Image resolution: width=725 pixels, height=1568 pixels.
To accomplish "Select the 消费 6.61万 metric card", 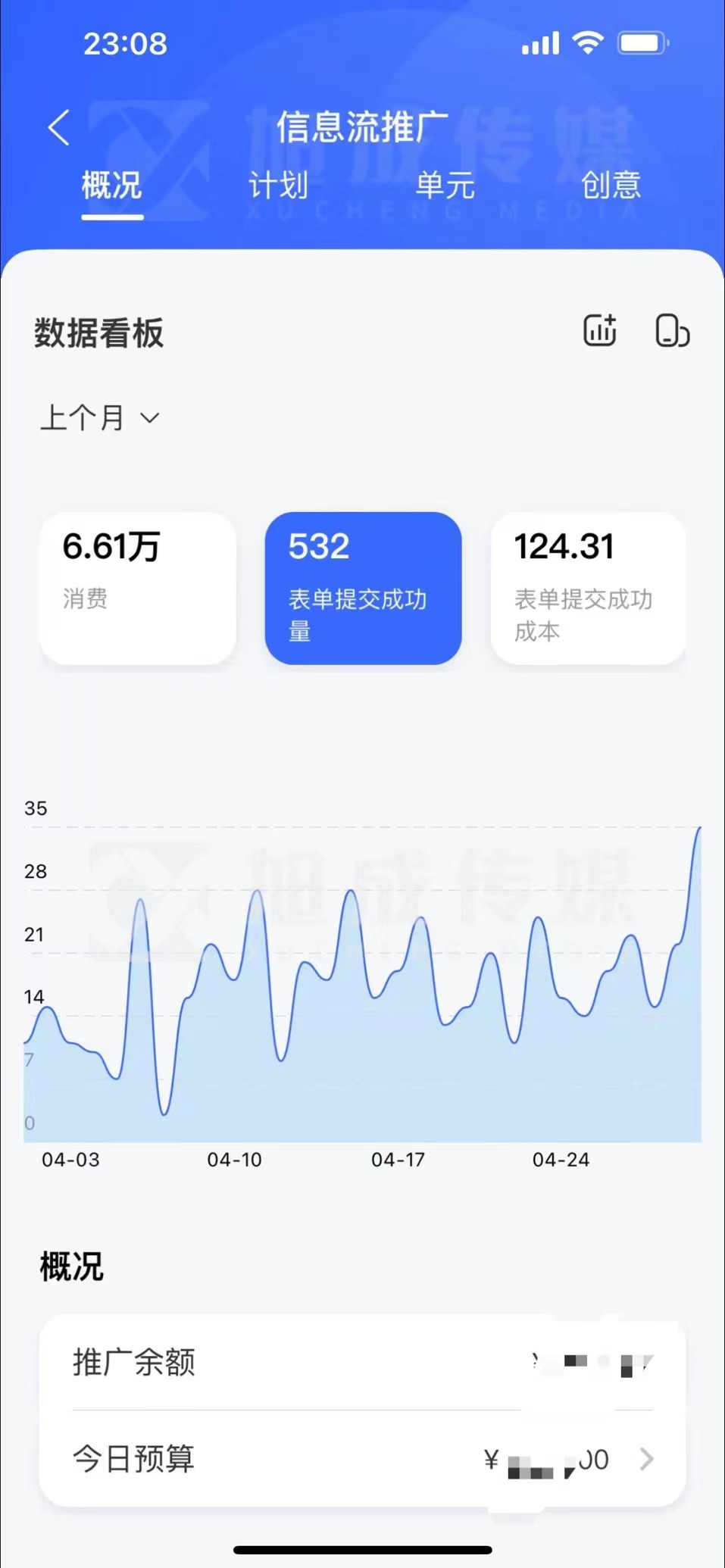I will click(x=137, y=588).
